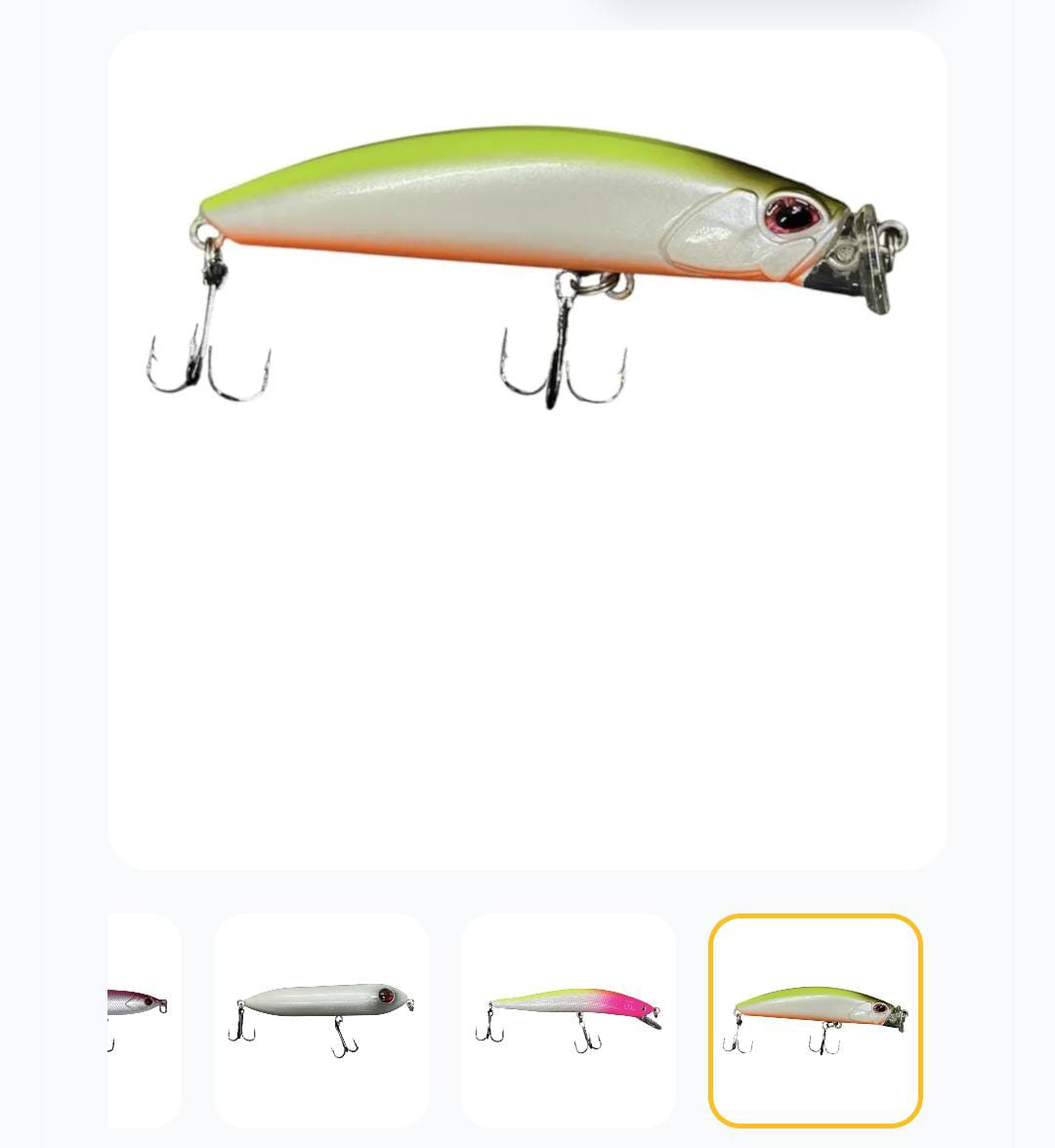Open the main green and orange lure image

[527, 449]
